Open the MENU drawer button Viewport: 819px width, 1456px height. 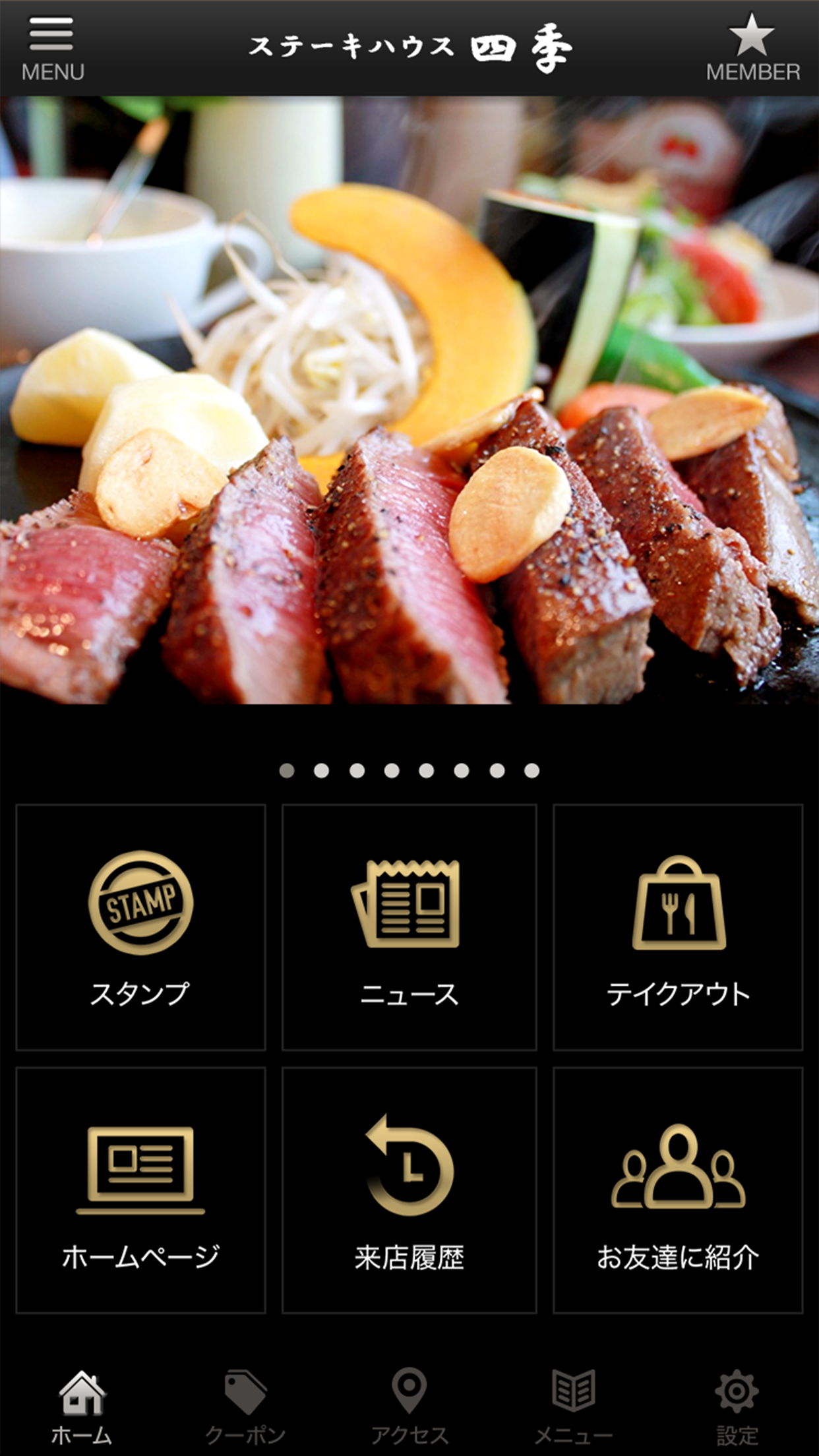[x=52, y=49]
